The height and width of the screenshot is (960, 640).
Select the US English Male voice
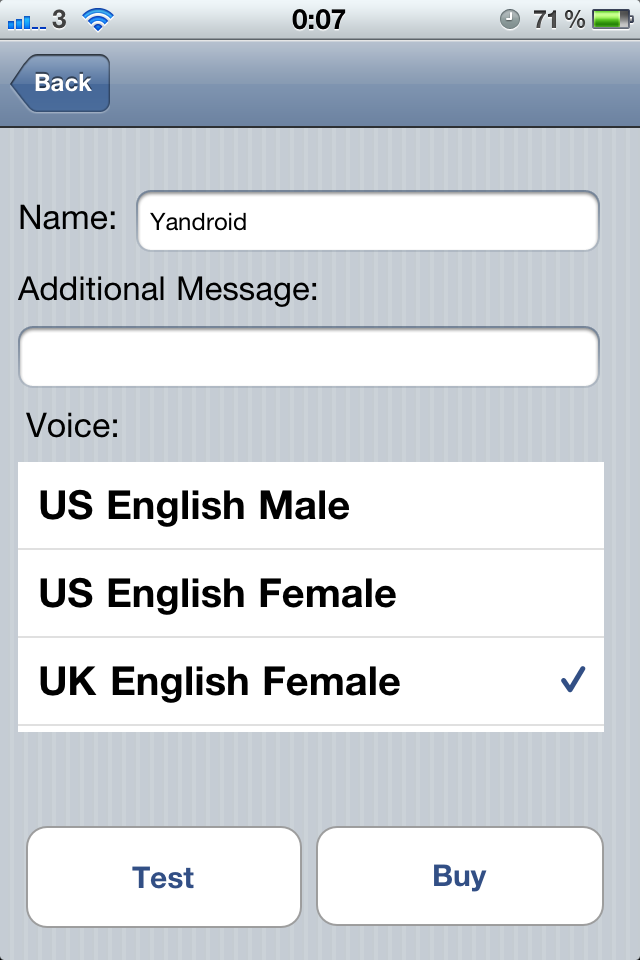(310, 506)
